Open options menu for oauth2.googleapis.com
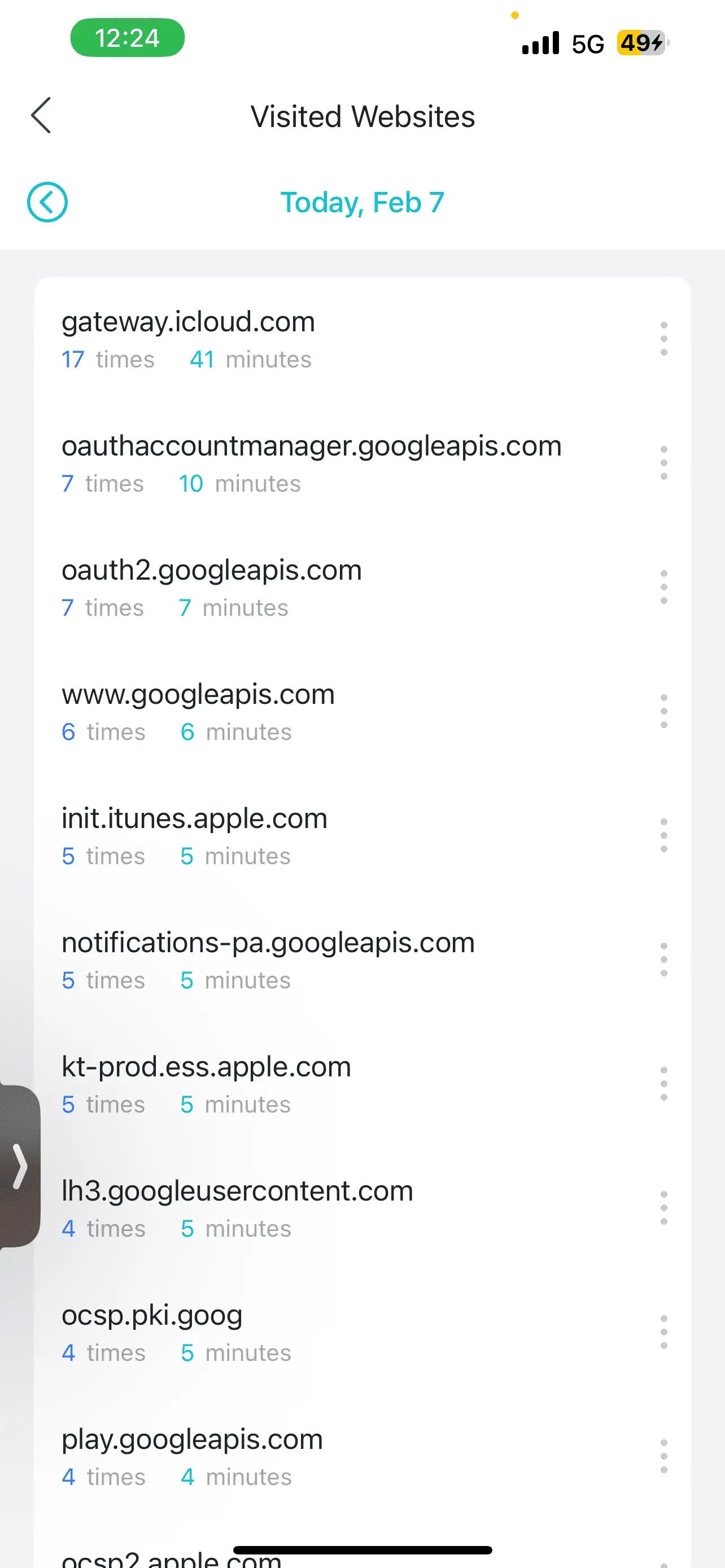The height and width of the screenshot is (1568, 725). pos(663,587)
